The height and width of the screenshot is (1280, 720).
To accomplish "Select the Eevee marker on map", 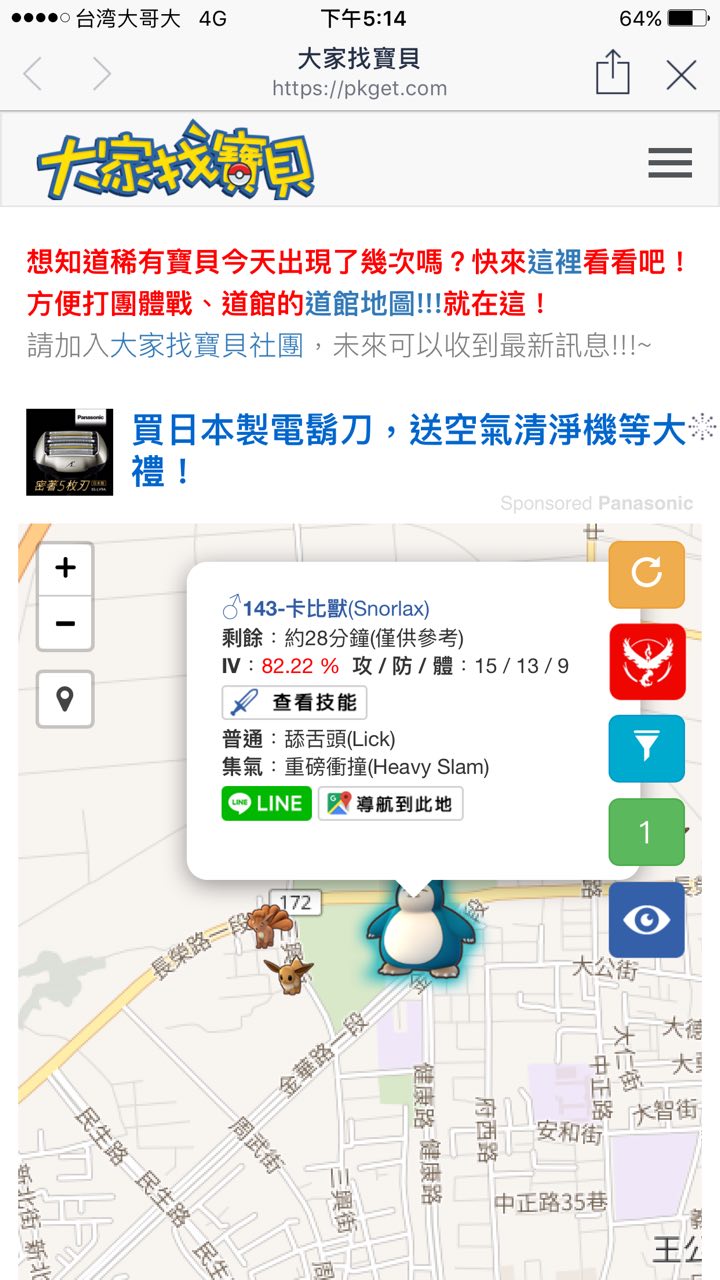I will click(289, 974).
